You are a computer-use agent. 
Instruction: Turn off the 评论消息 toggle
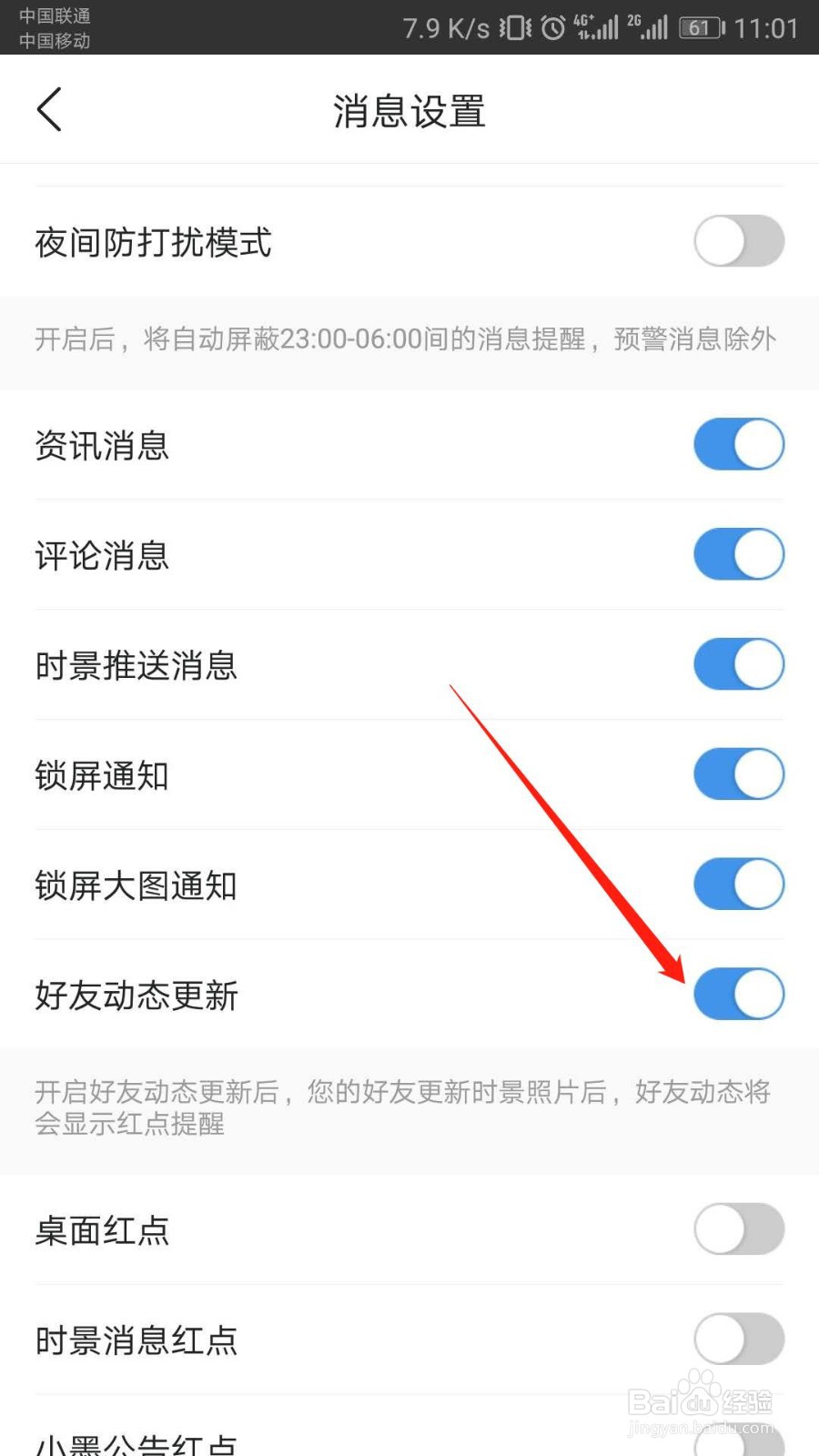click(x=739, y=553)
